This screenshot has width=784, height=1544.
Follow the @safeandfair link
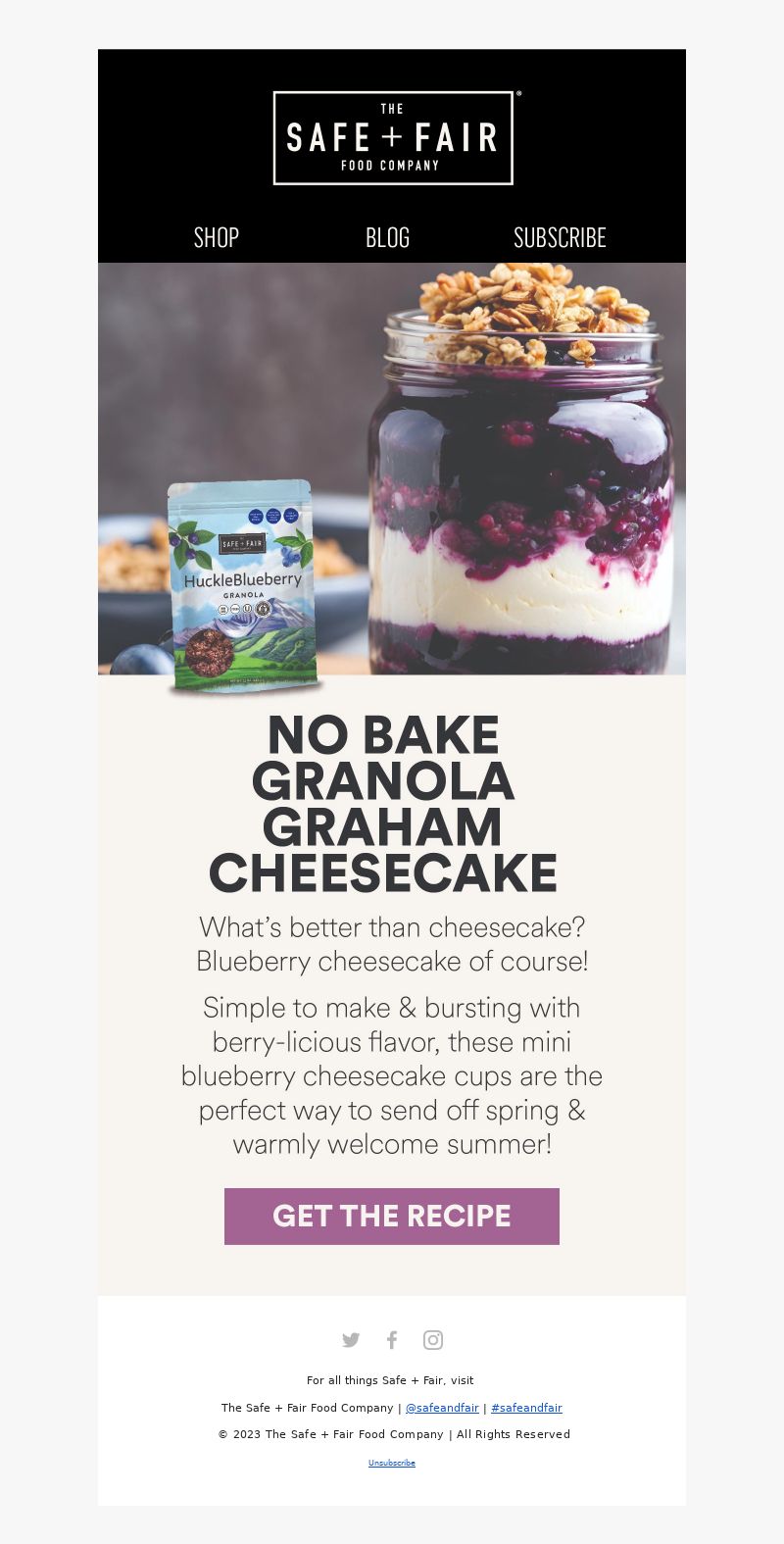pyautogui.click(x=442, y=1408)
